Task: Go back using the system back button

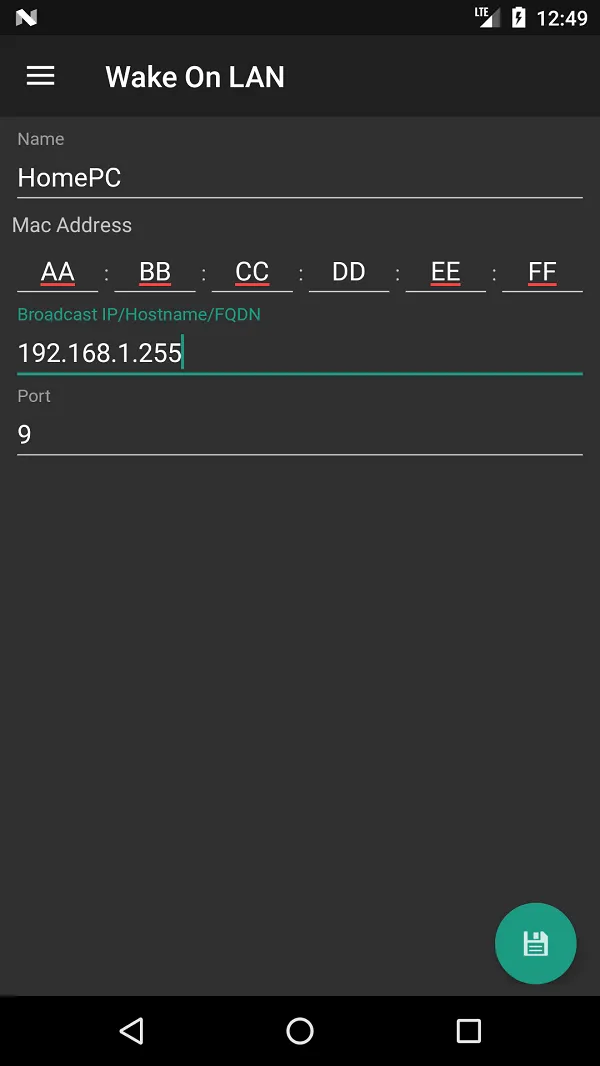Action: click(131, 1031)
